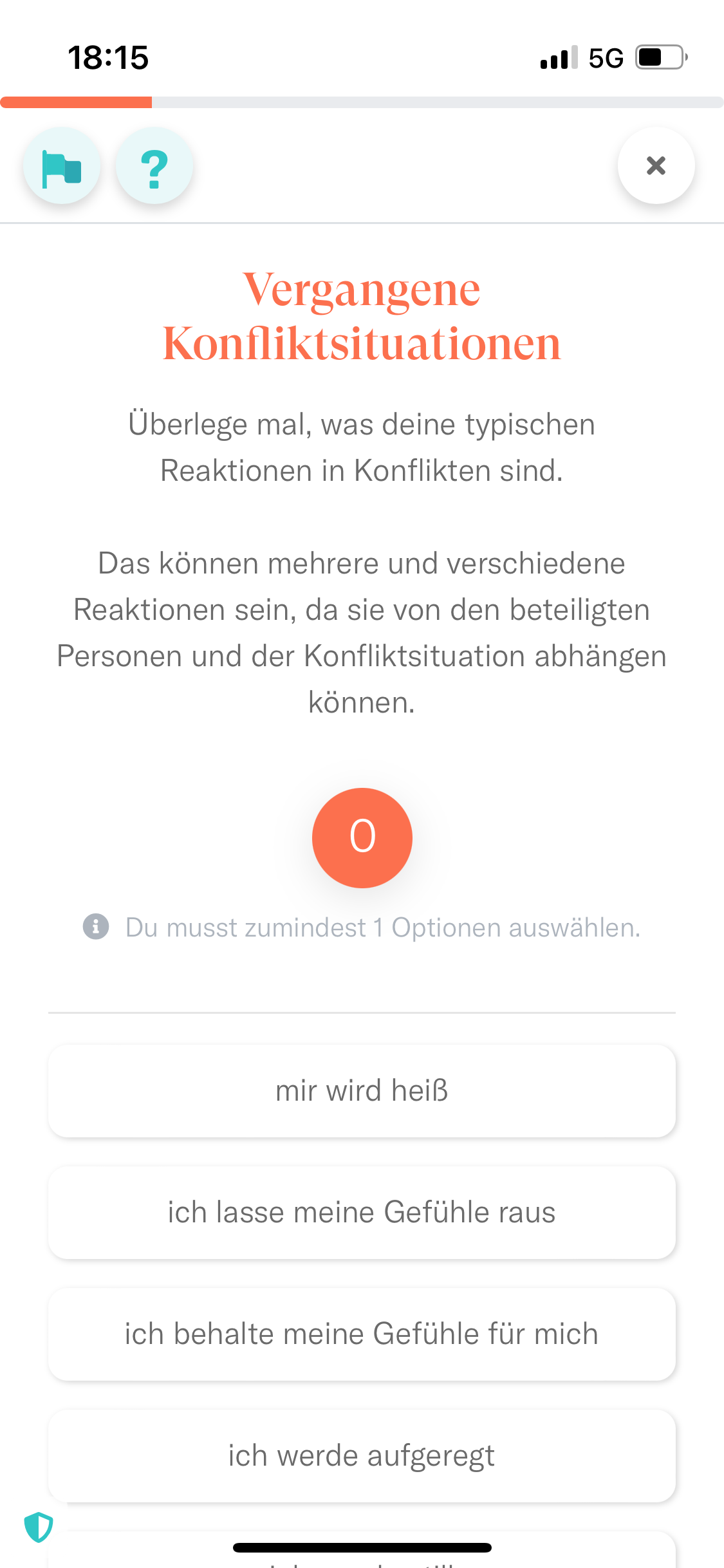Tap the divider line above the answer list
Image resolution: width=724 pixels, height=1568 pixels.
click(x=362, y=1012)
